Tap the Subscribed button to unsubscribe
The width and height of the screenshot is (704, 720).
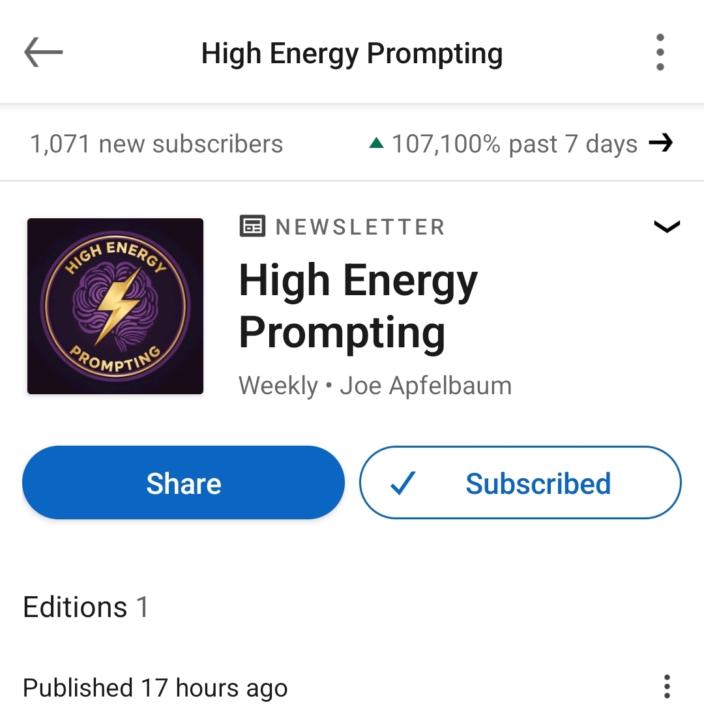pyautogui.click(x=520, y=483)
